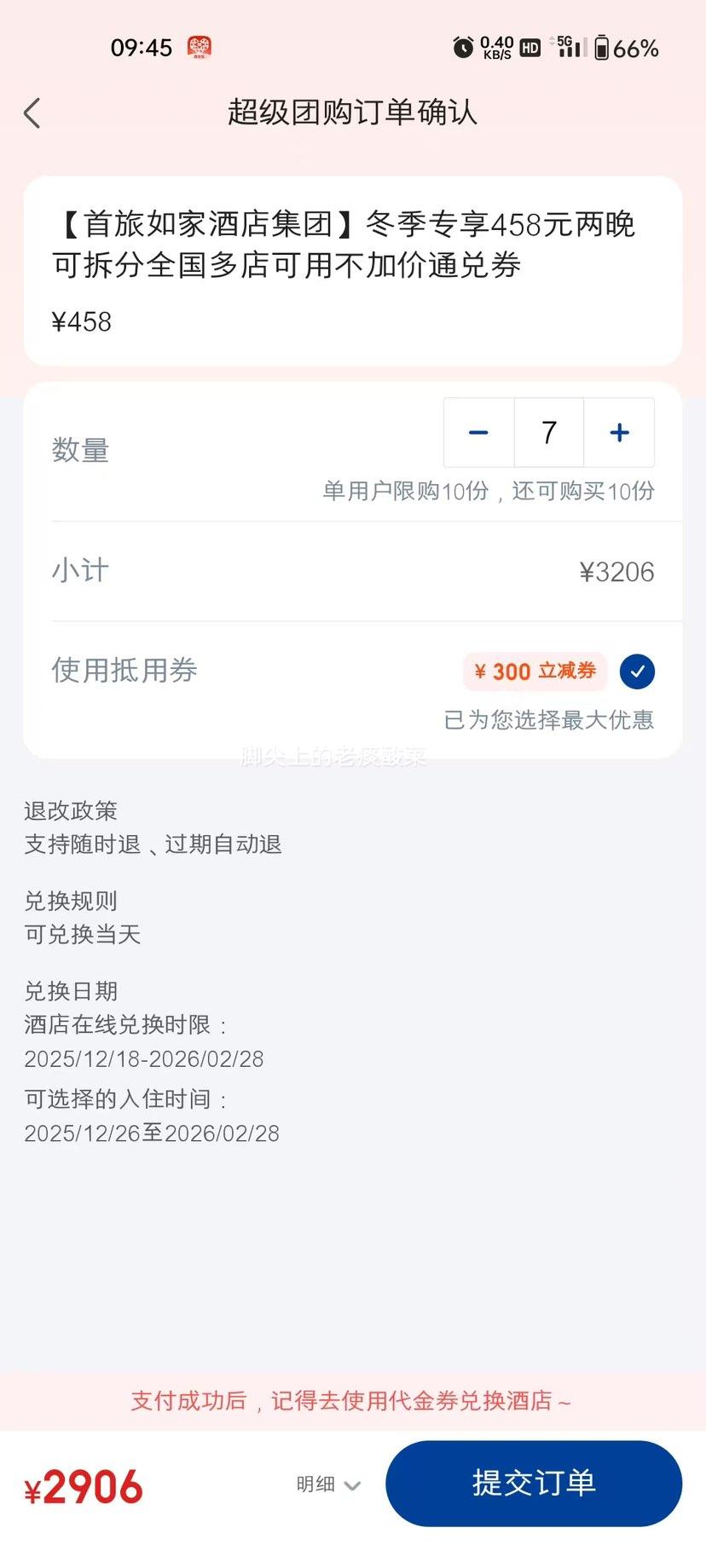
Task: Increase quantity using the plus button
Action: point(618,432)
